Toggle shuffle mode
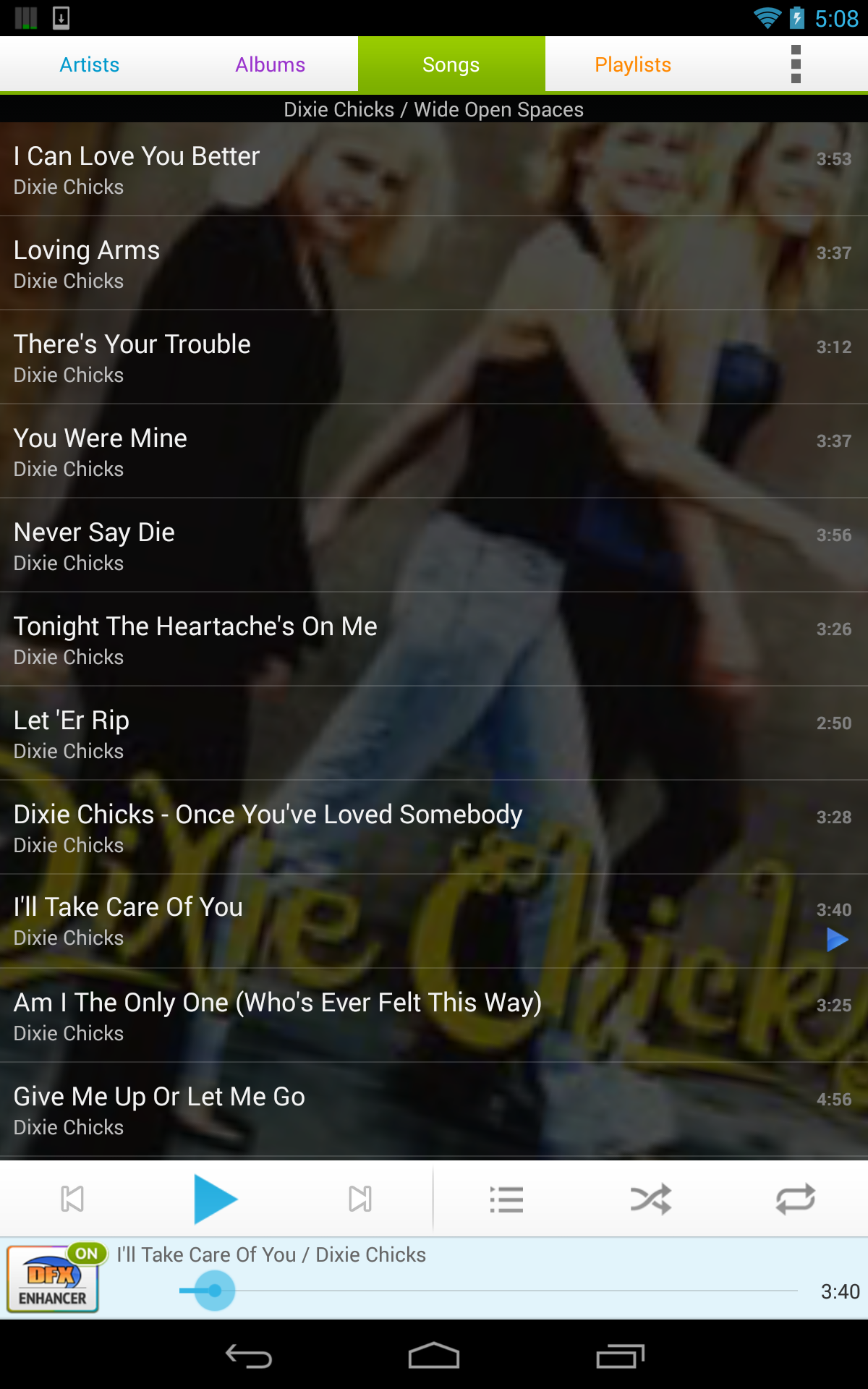Viewport: 868px width, 1389px height. (x=650, y=1199)
